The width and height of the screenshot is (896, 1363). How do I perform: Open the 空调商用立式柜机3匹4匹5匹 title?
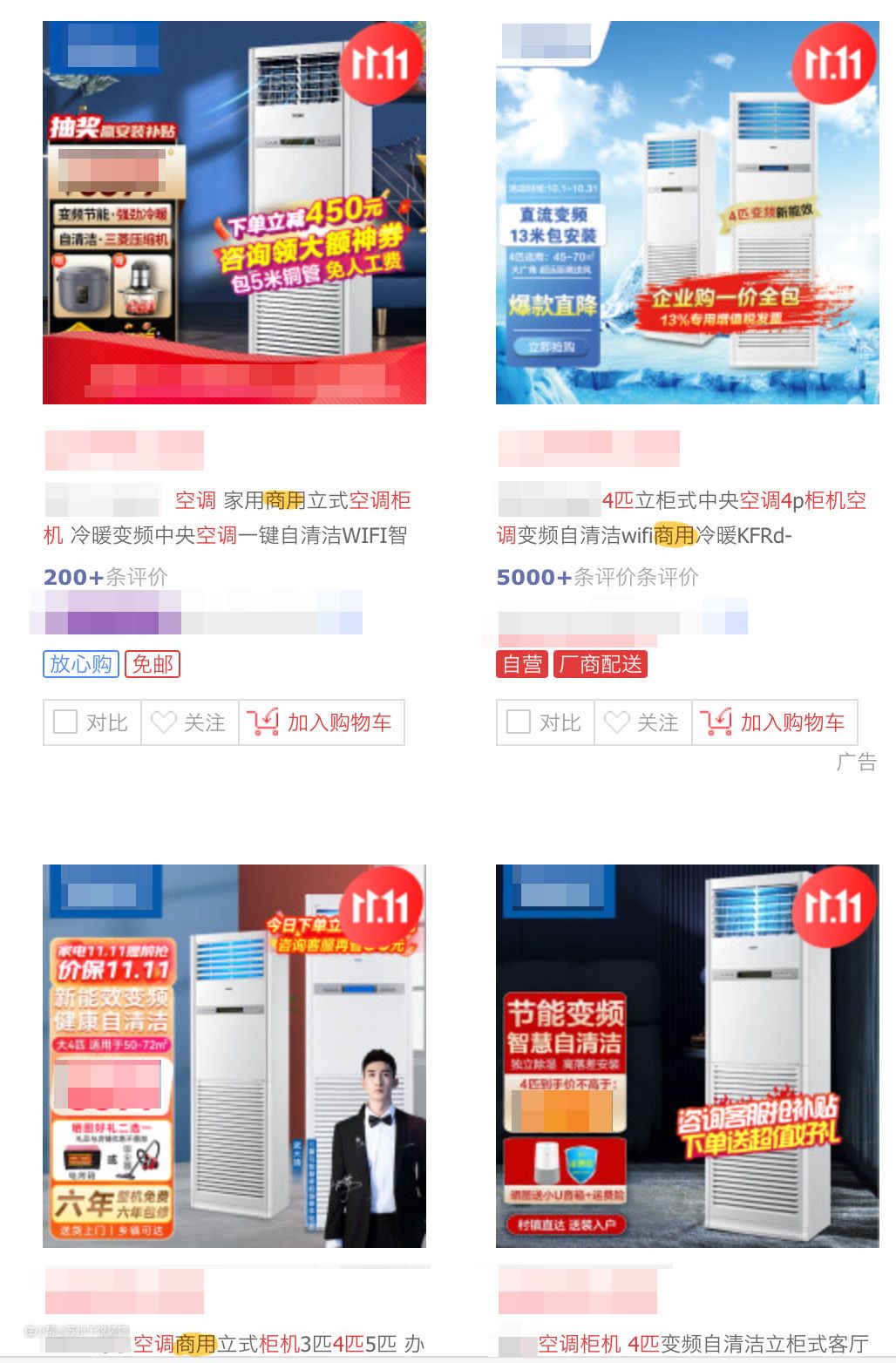(277, 1344)
